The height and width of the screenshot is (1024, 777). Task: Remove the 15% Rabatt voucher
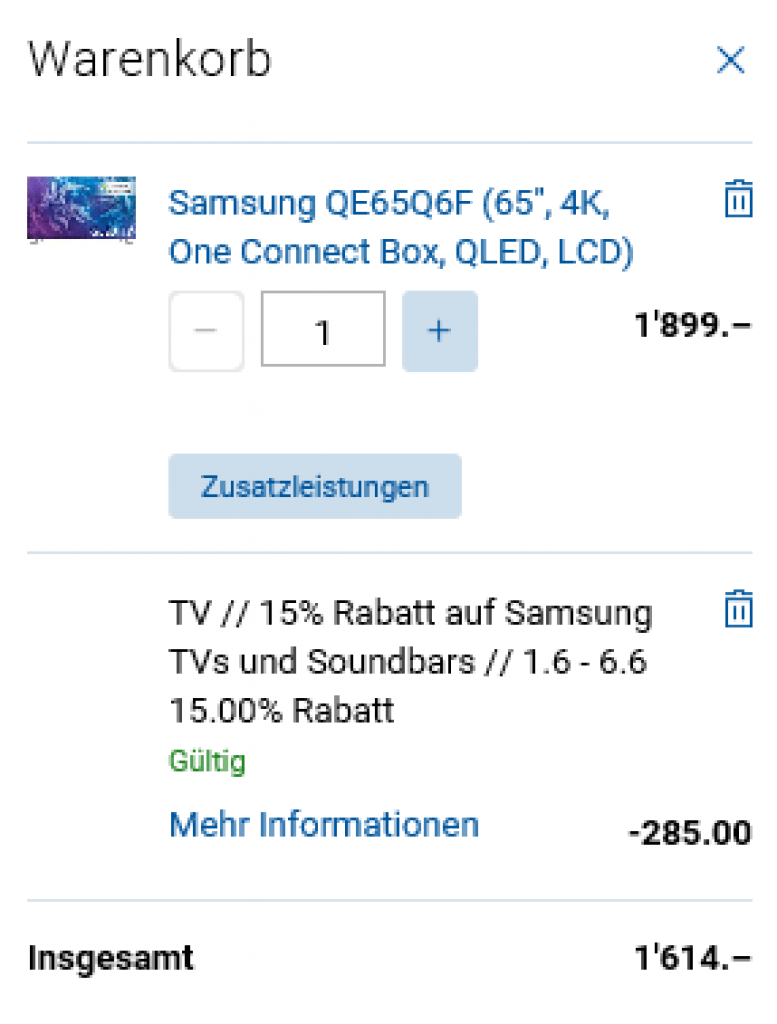click(737, 608)
